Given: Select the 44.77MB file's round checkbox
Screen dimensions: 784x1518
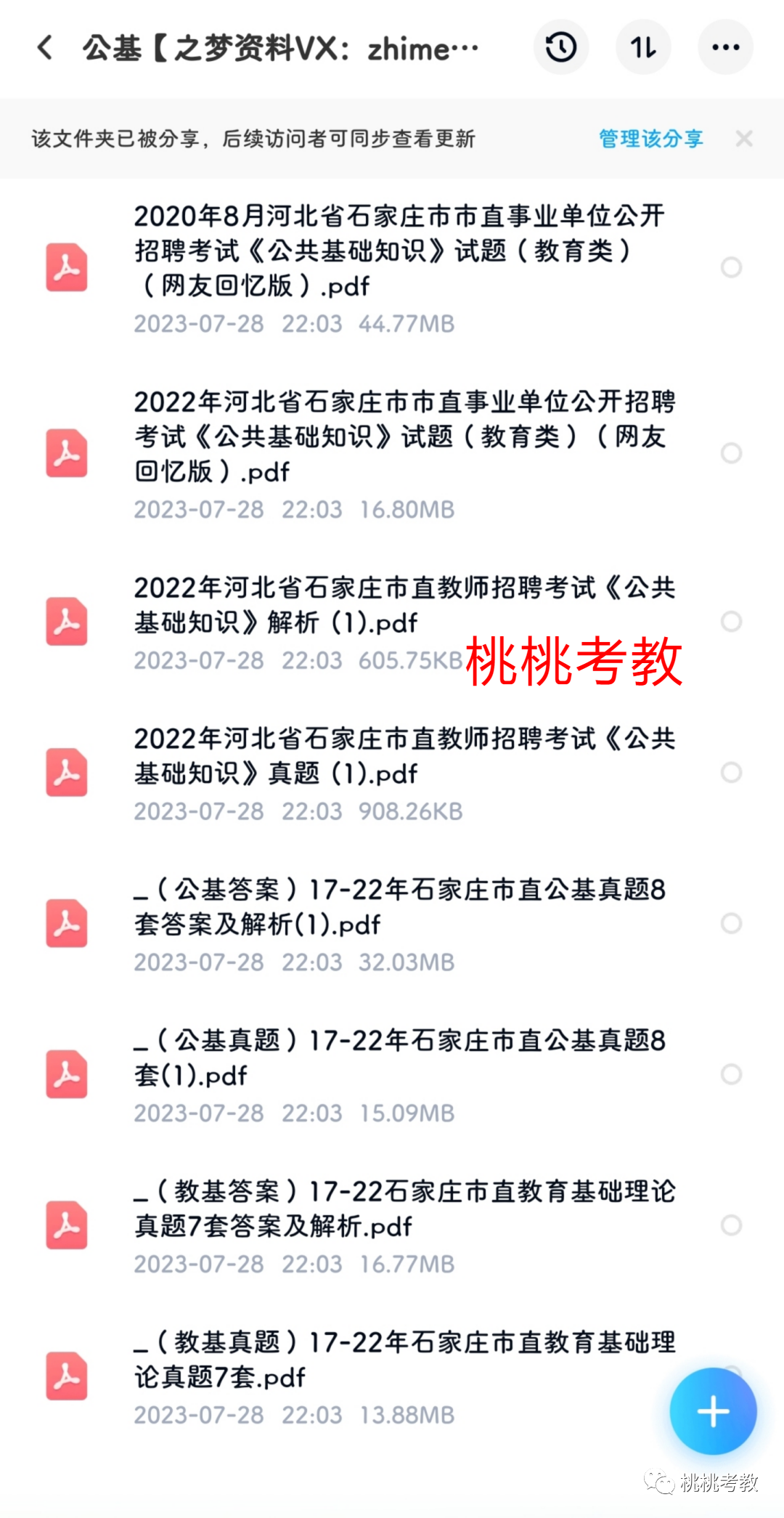Looking at the screenshot, I should [x=731, y=267].
